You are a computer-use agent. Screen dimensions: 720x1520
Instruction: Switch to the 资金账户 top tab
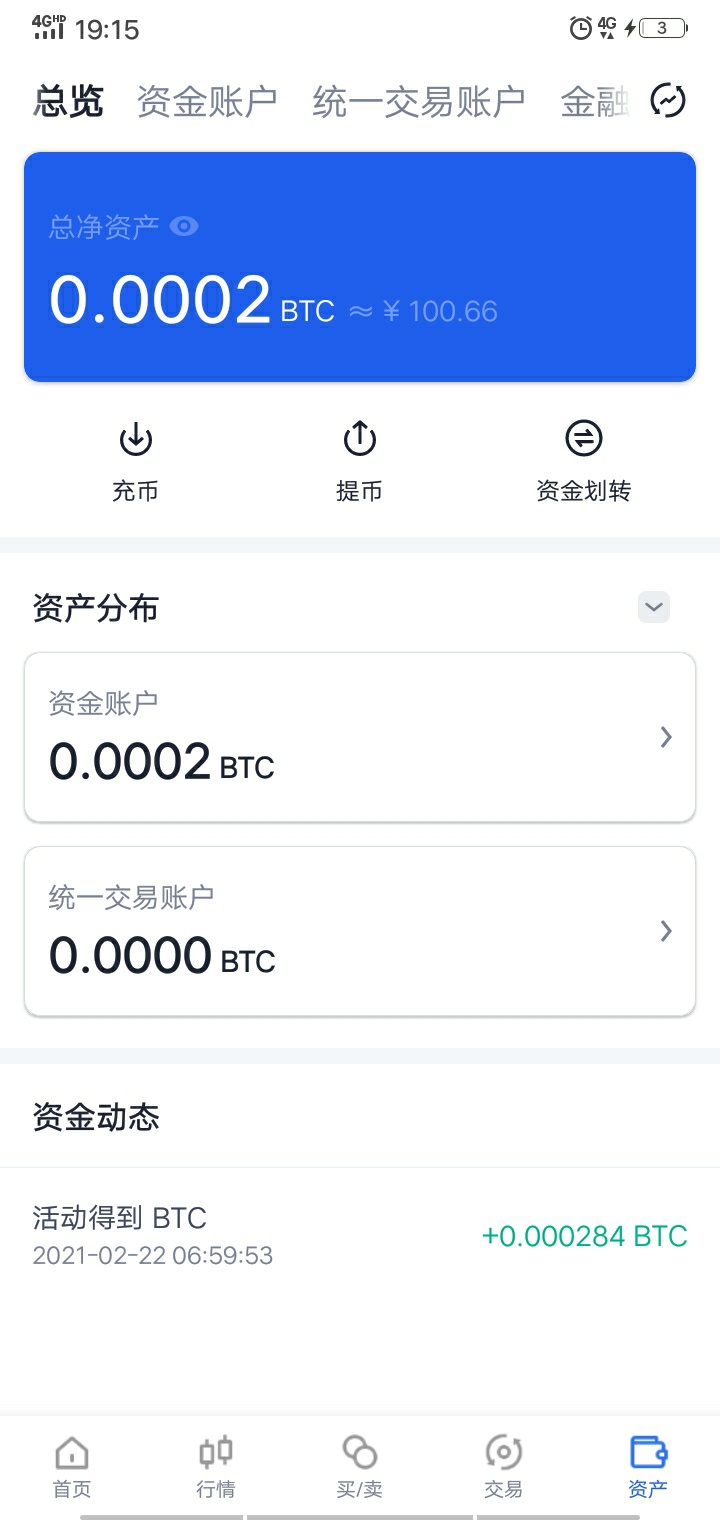pyautogui.click(x=207, y=102)
